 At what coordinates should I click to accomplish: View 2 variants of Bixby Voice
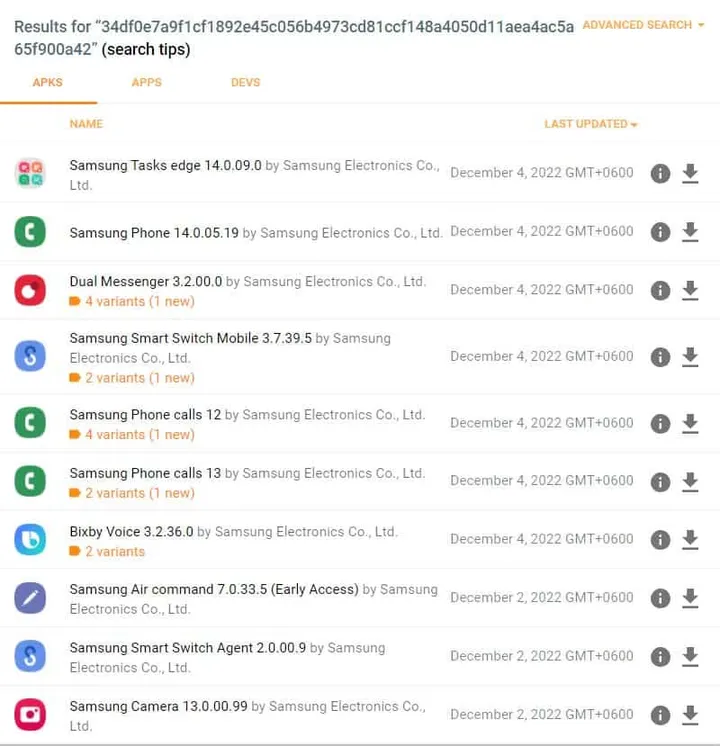point(114,552)
